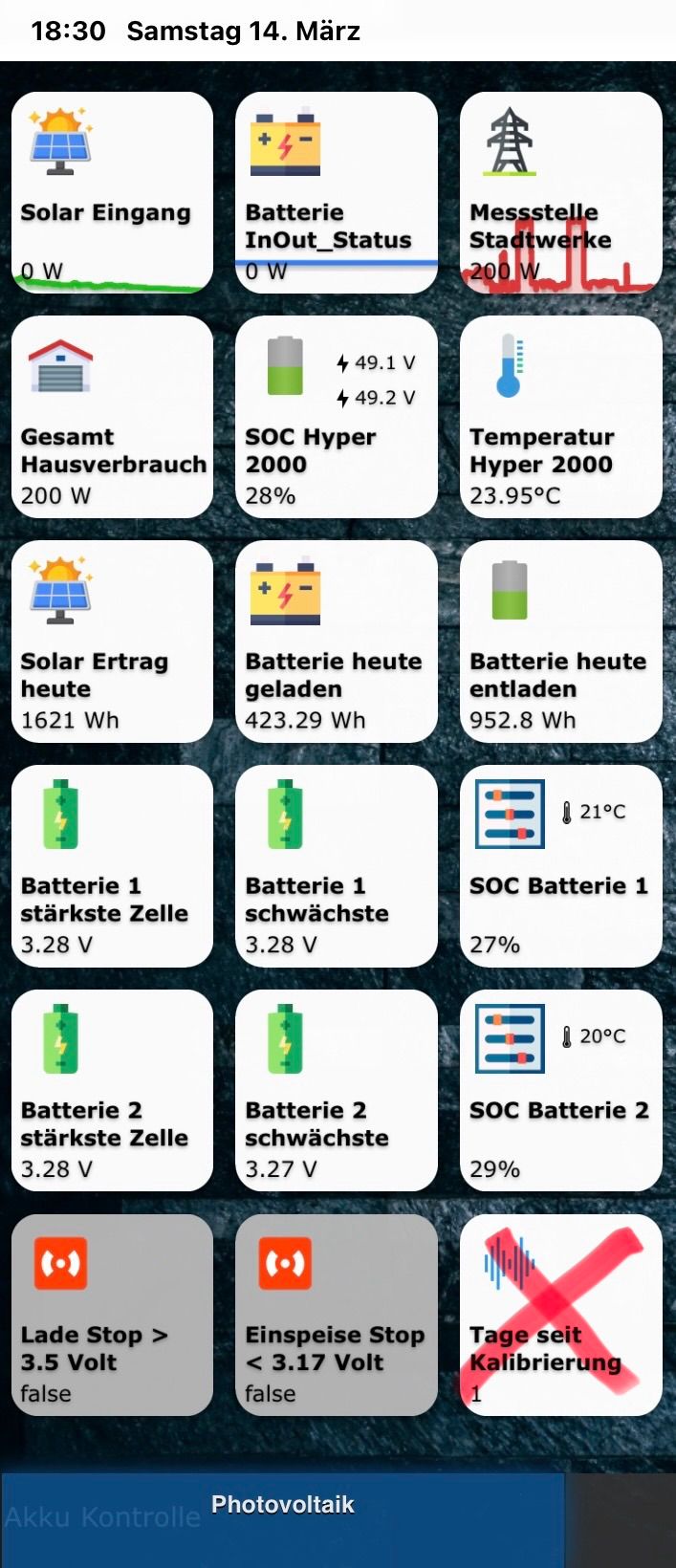Open the Solar Eingang tile
This screenshot has height=1568, width=676.
(x=112, y=192)
